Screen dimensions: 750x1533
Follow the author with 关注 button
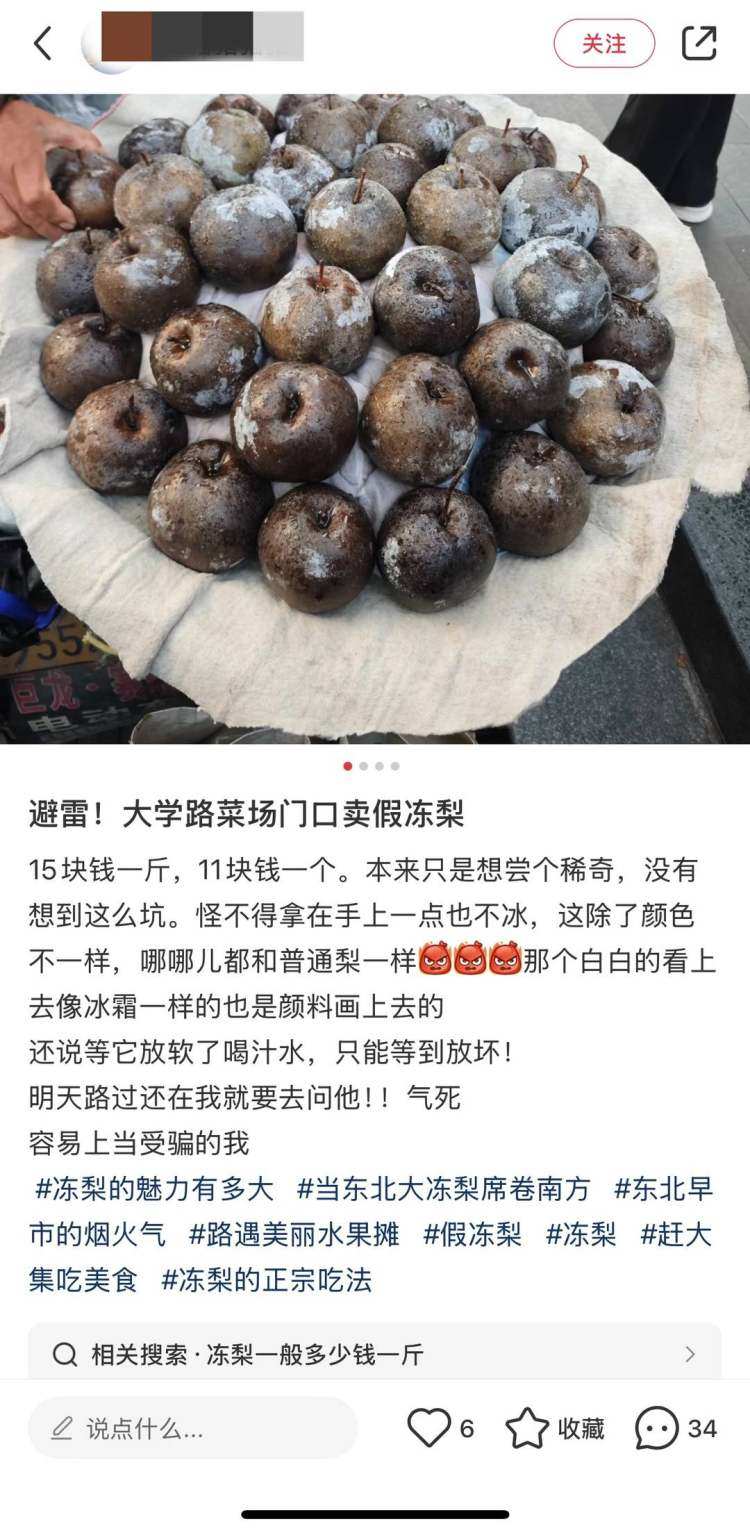coord(604,44)
